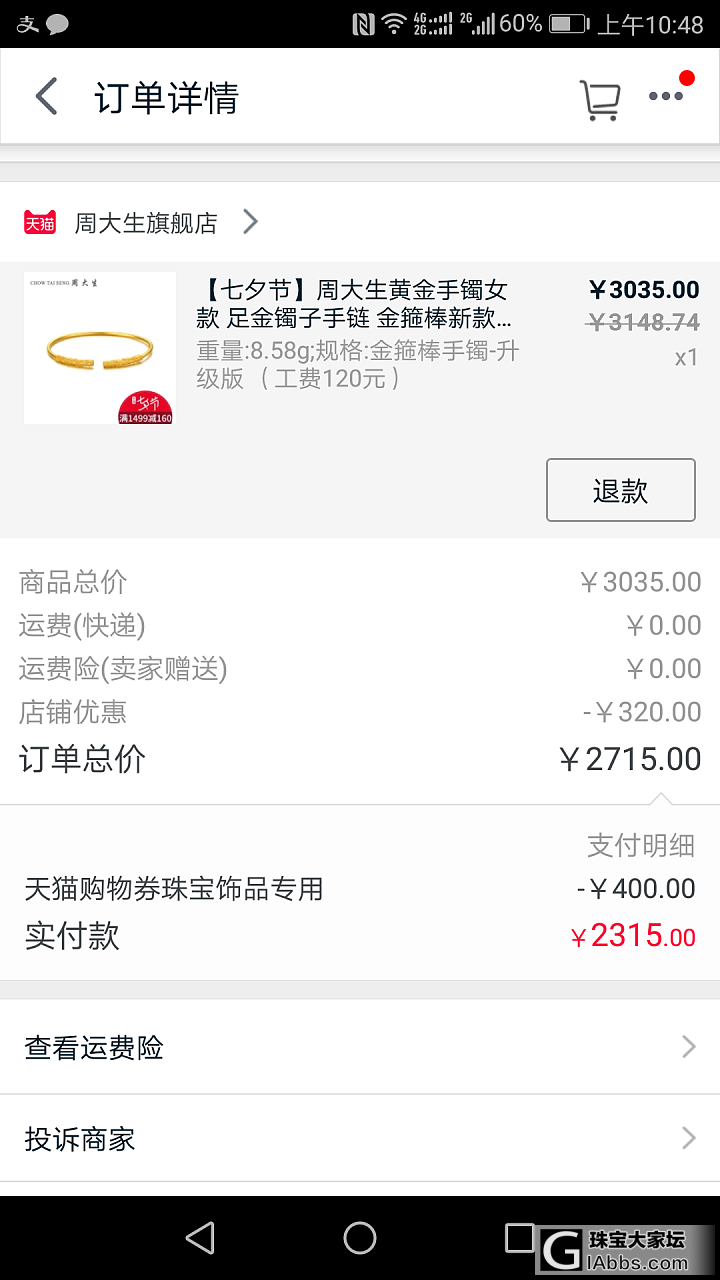The width and height of the screenshot is (720, 1280).
Task: Tap the system home button
Action: [x=360, y=1238]
